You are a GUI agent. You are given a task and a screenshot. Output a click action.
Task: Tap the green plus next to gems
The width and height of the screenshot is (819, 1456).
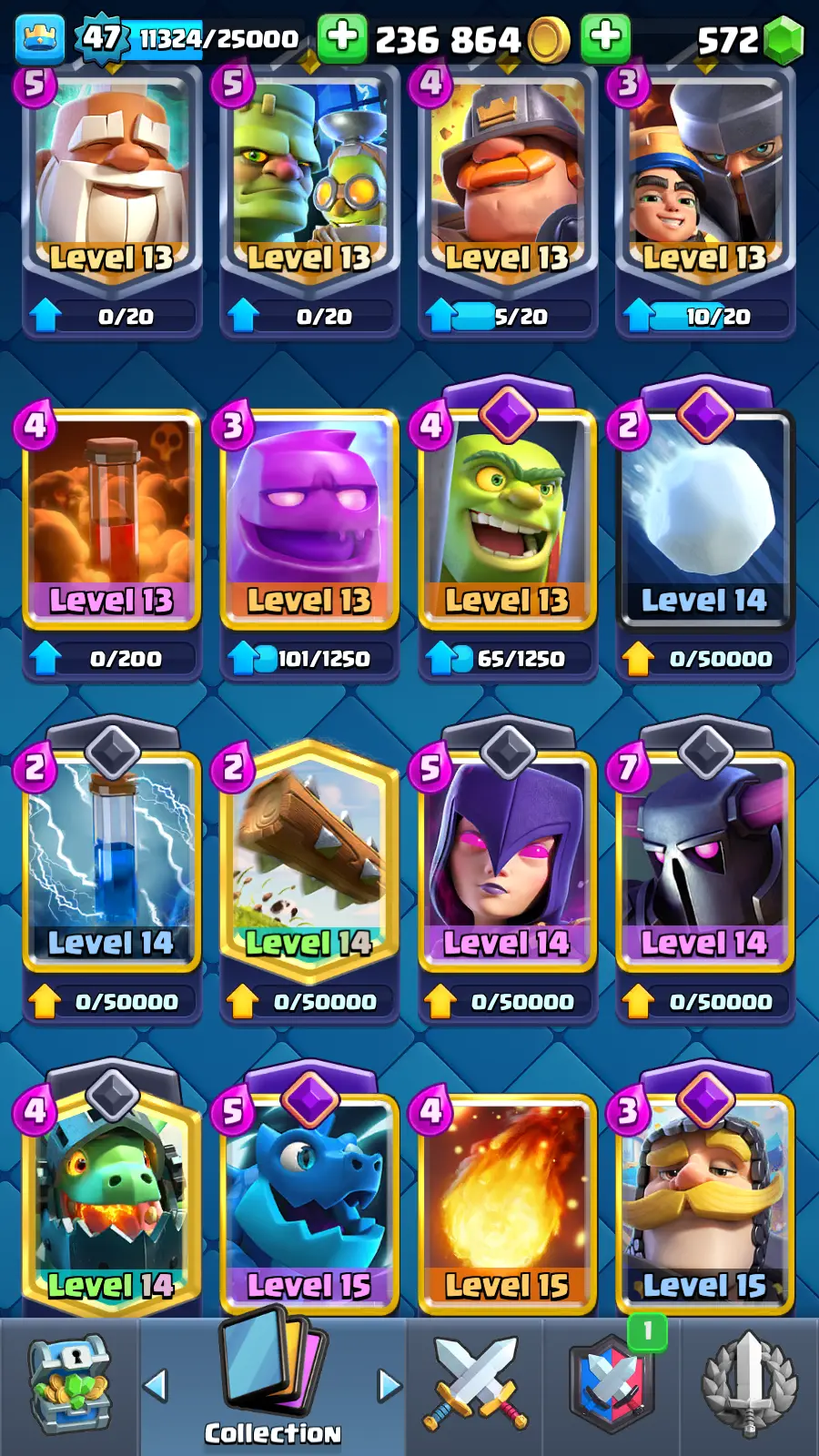pyautogui.click(x=605, y=37)
